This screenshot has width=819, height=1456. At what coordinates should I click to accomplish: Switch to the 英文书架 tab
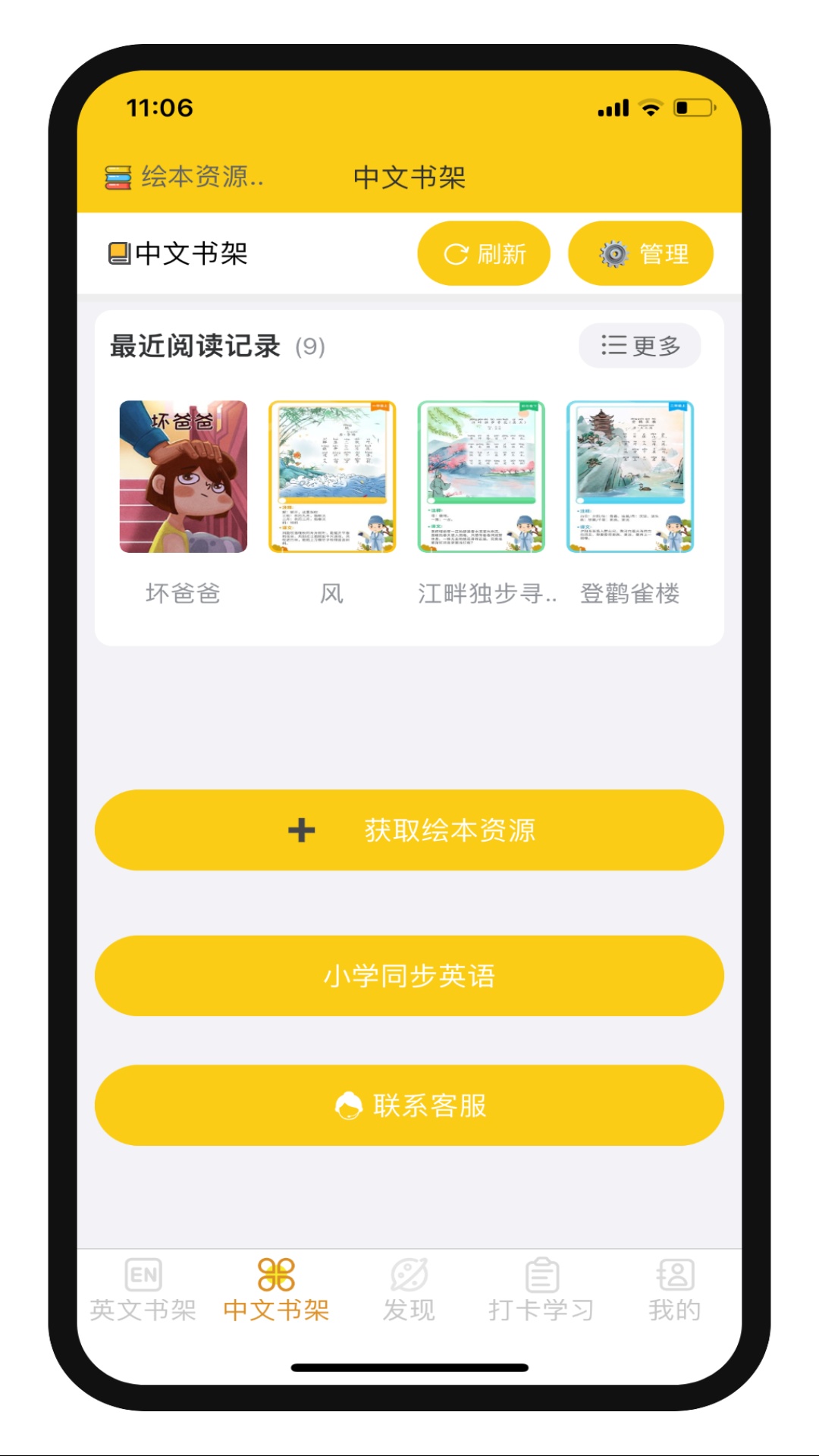click(143, 1291)
